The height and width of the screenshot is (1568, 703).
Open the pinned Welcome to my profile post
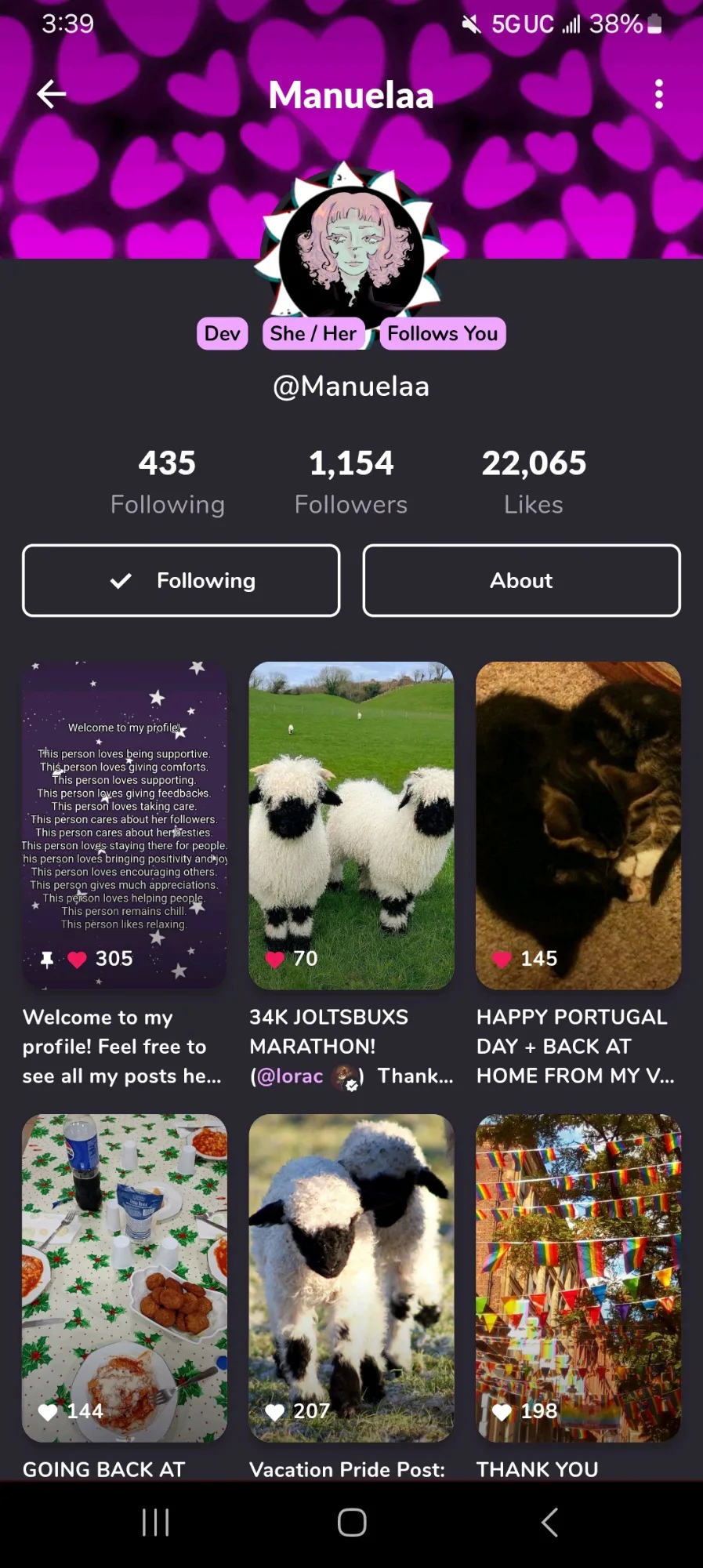(x=125, y=823)
